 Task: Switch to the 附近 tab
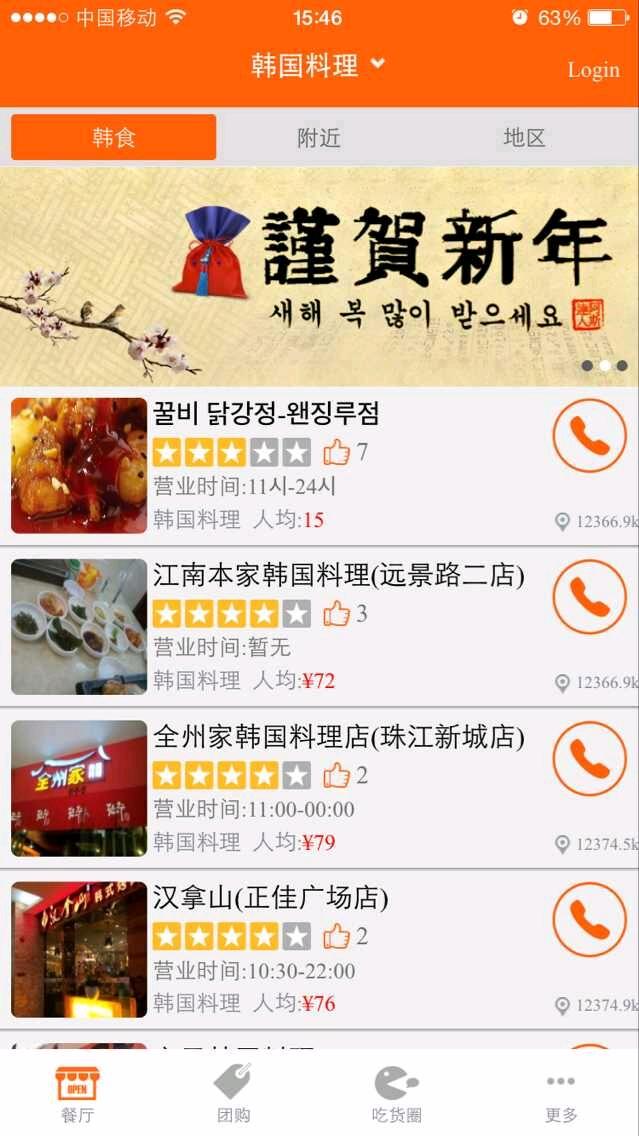(319, 138)
